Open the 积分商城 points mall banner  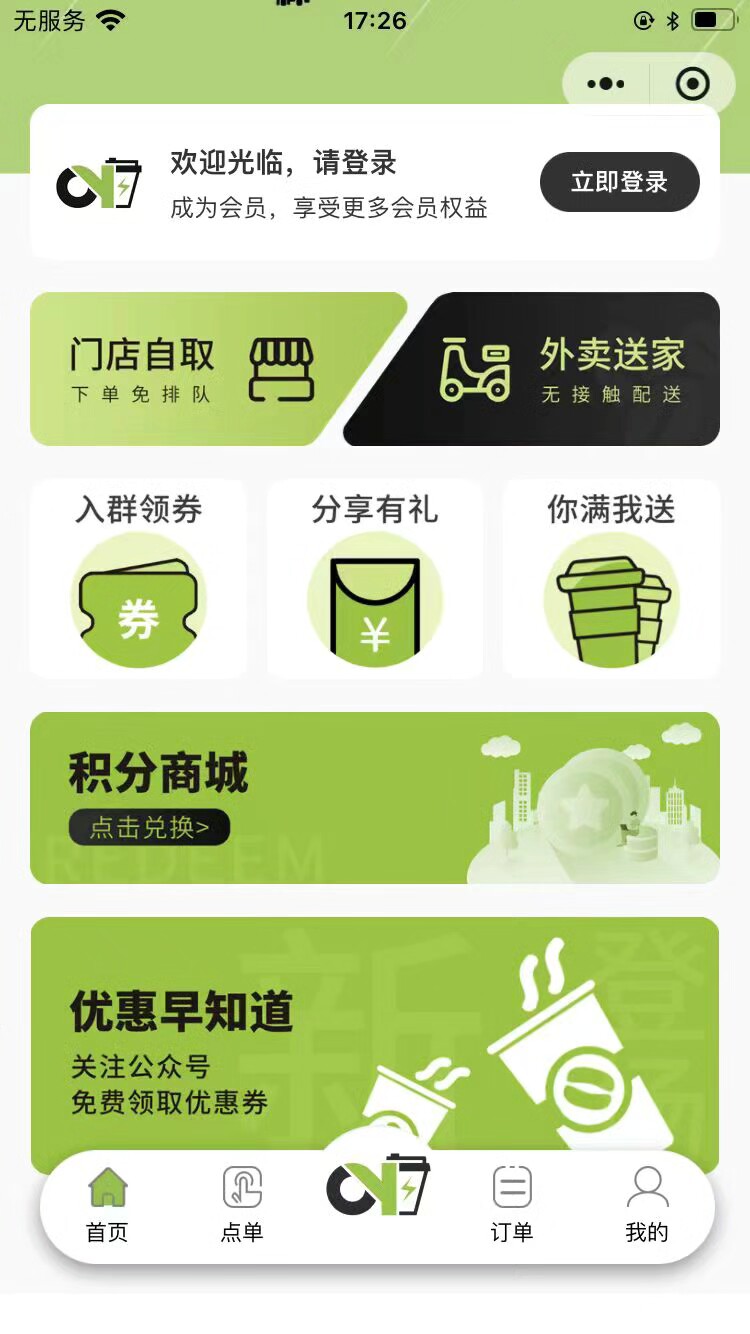click(374, 797)
